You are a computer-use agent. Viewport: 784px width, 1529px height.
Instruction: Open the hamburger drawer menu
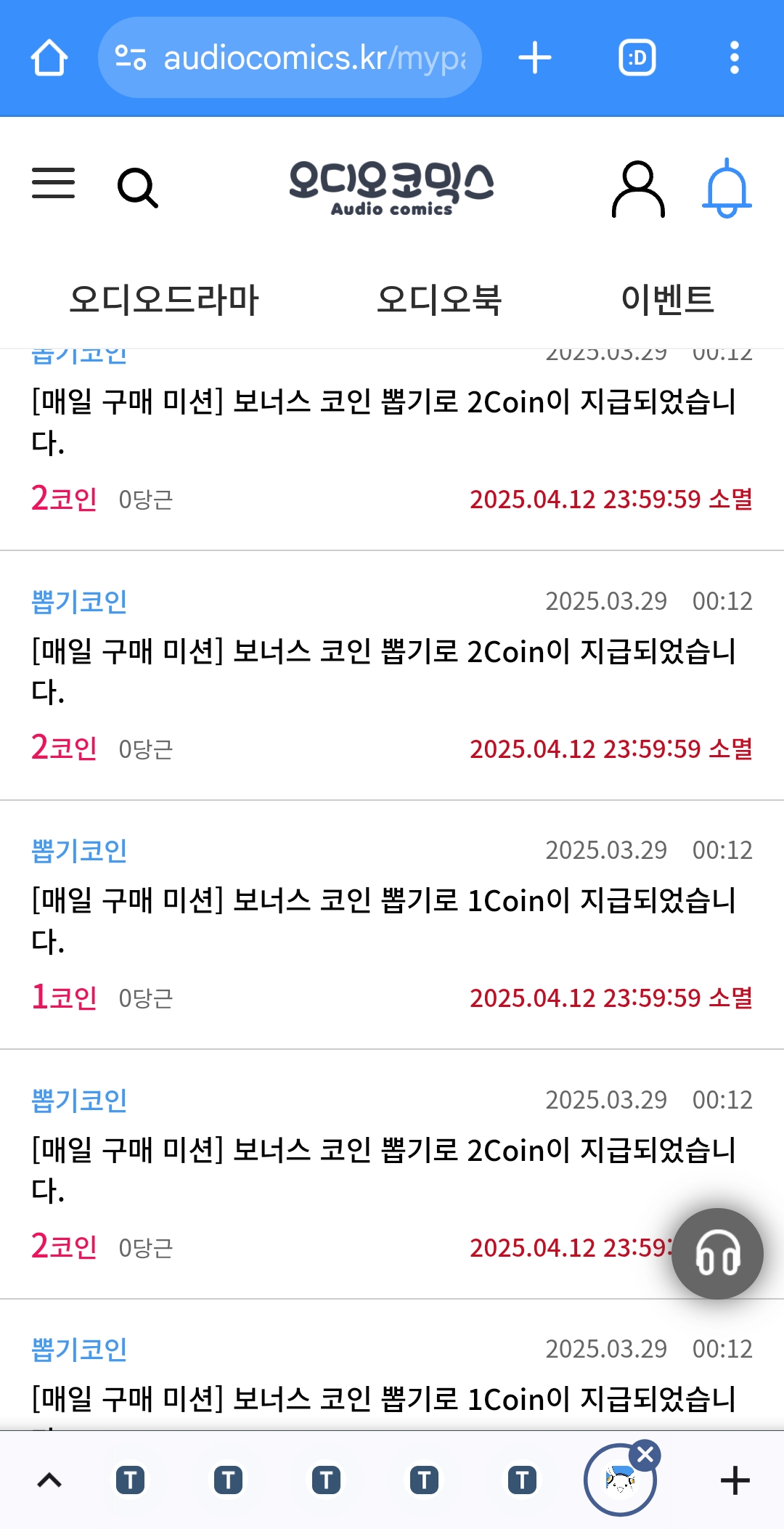53,183
